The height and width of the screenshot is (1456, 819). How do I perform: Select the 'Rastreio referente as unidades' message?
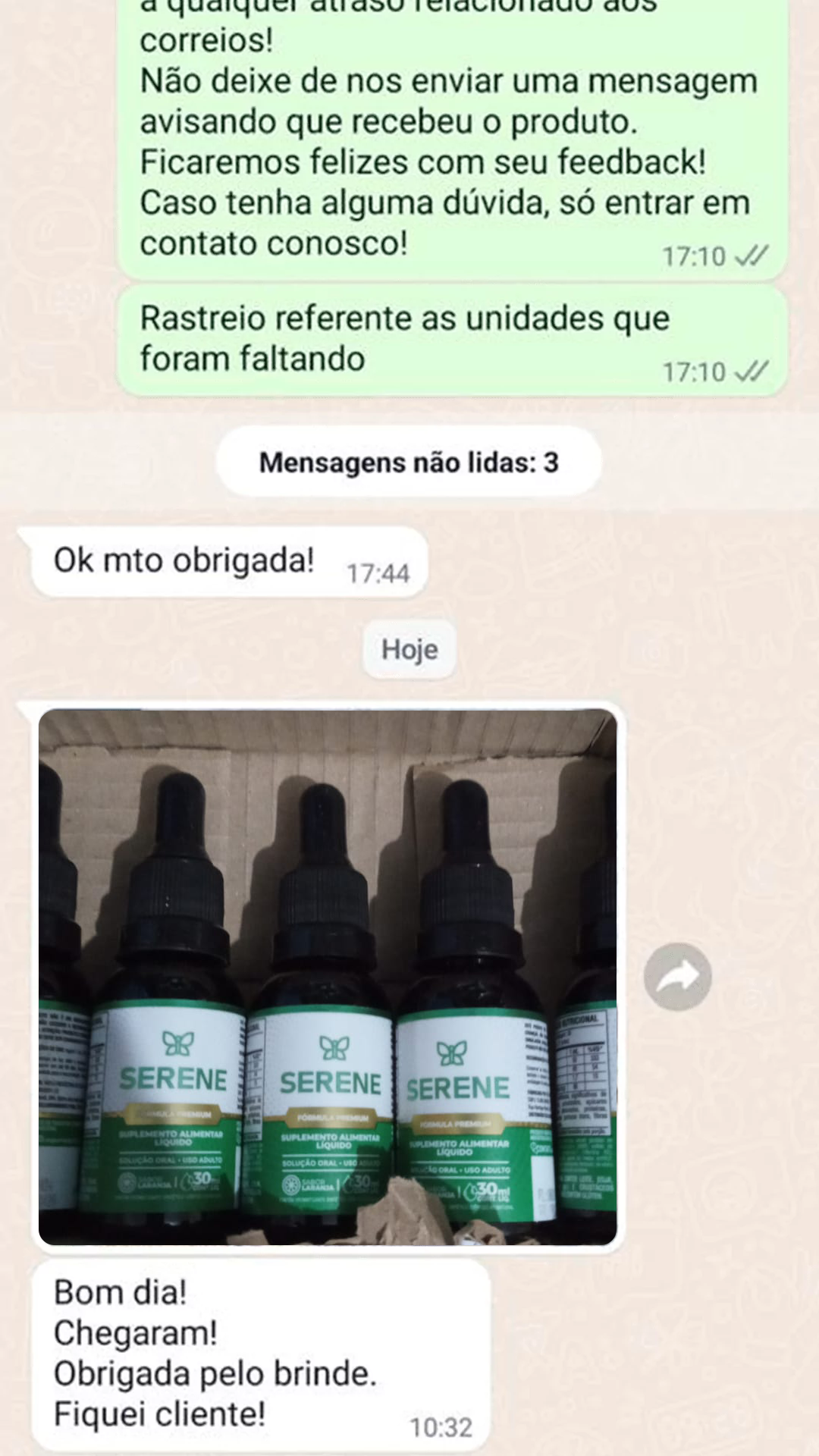pyautogui.click(x=406, y=337)
